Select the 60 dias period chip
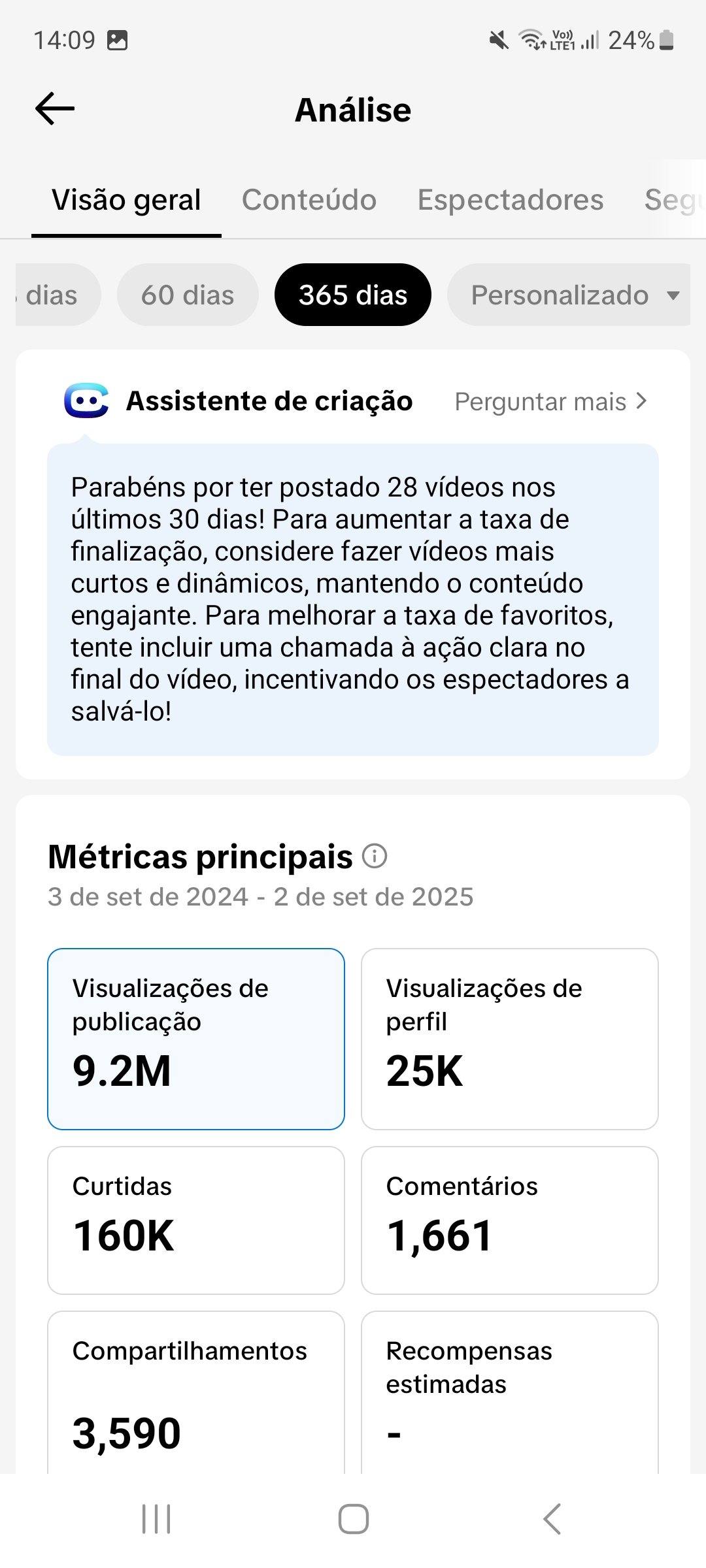706x1568 pixels. pyautogui.click(x=188, y=295)
